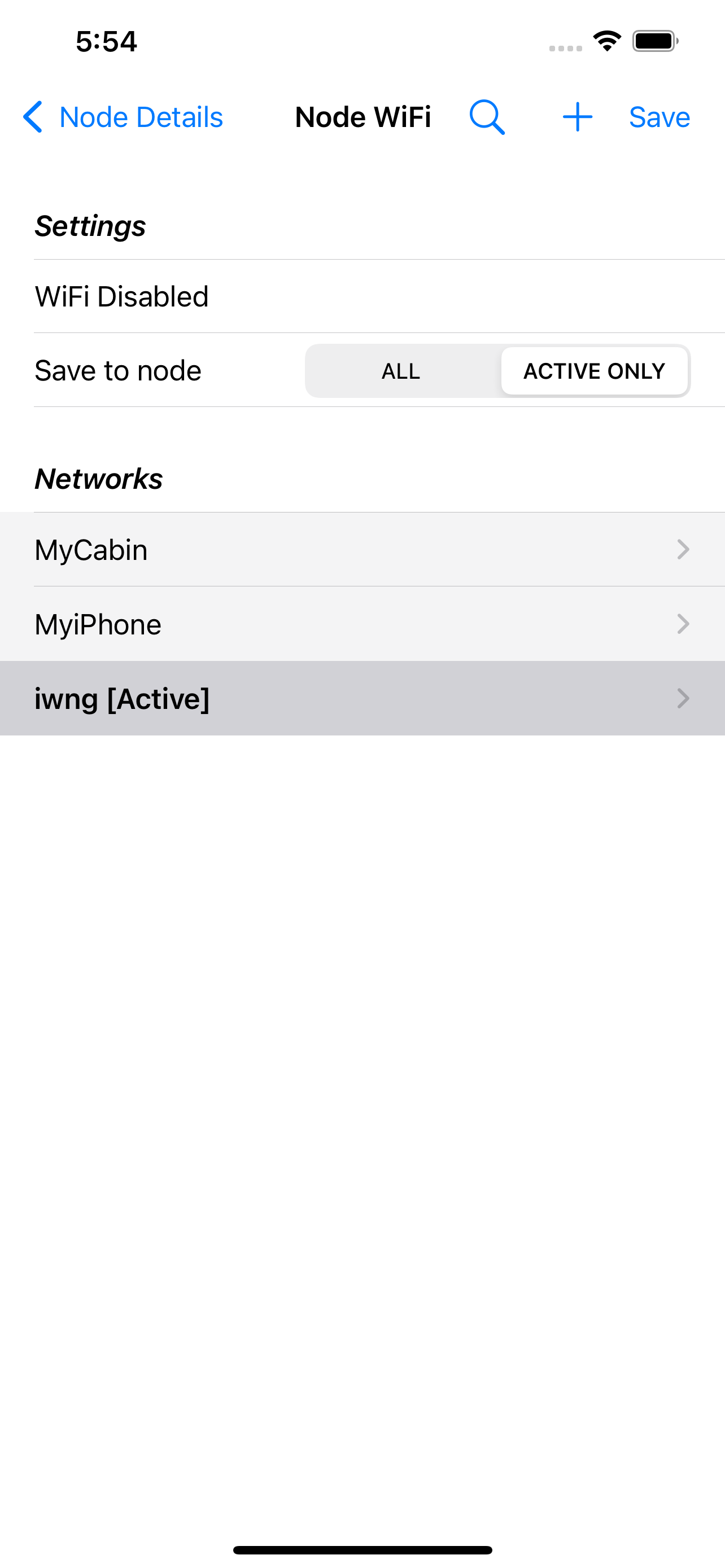The height and width of the screenshot is (1568, 725).
Task: Tap the back chevron beside Node Details
Action: point(33,116)
